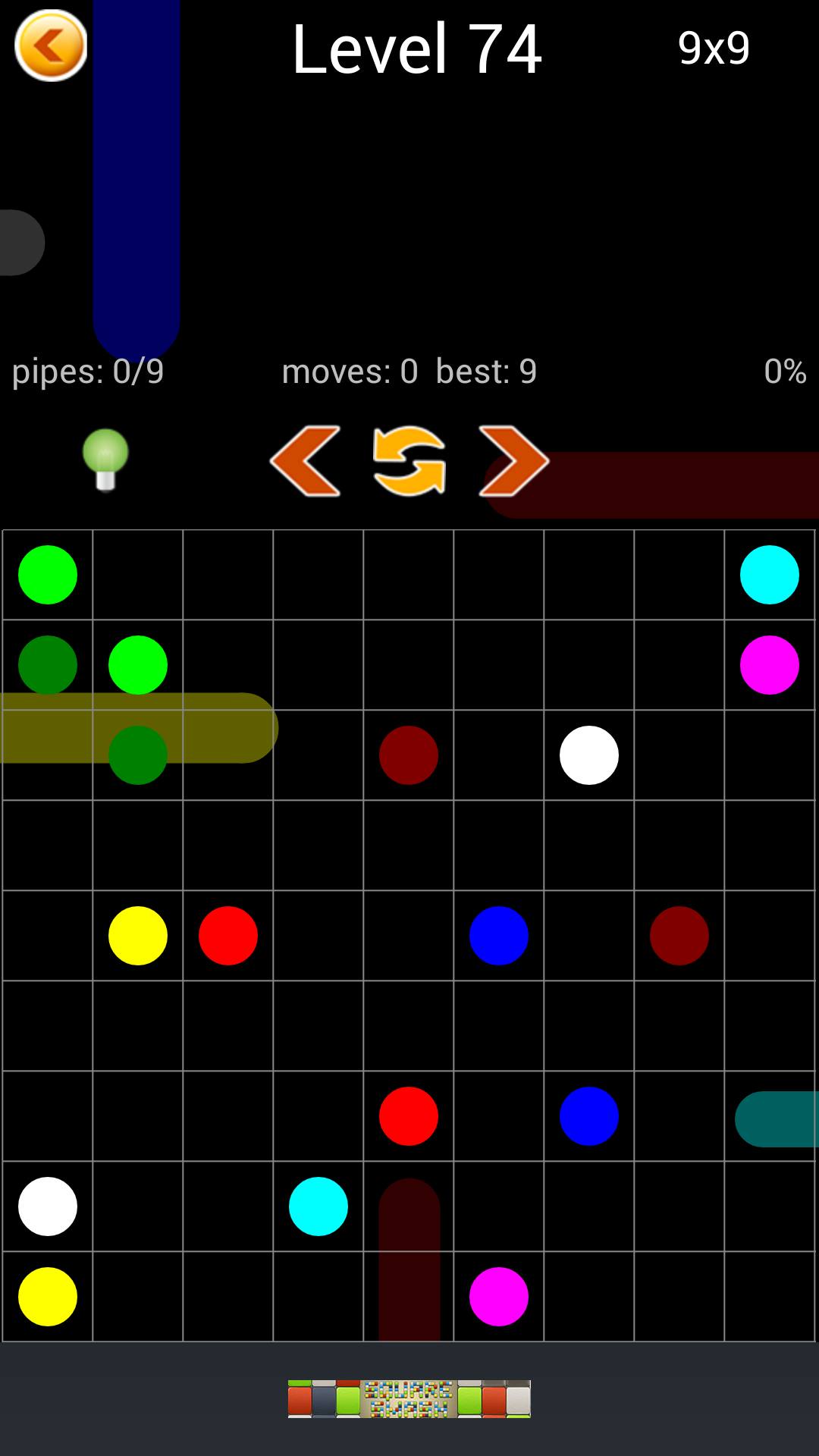This screenshot has width=819, height=1456.
Task: Go to the previous level
Action: point(305,461)
